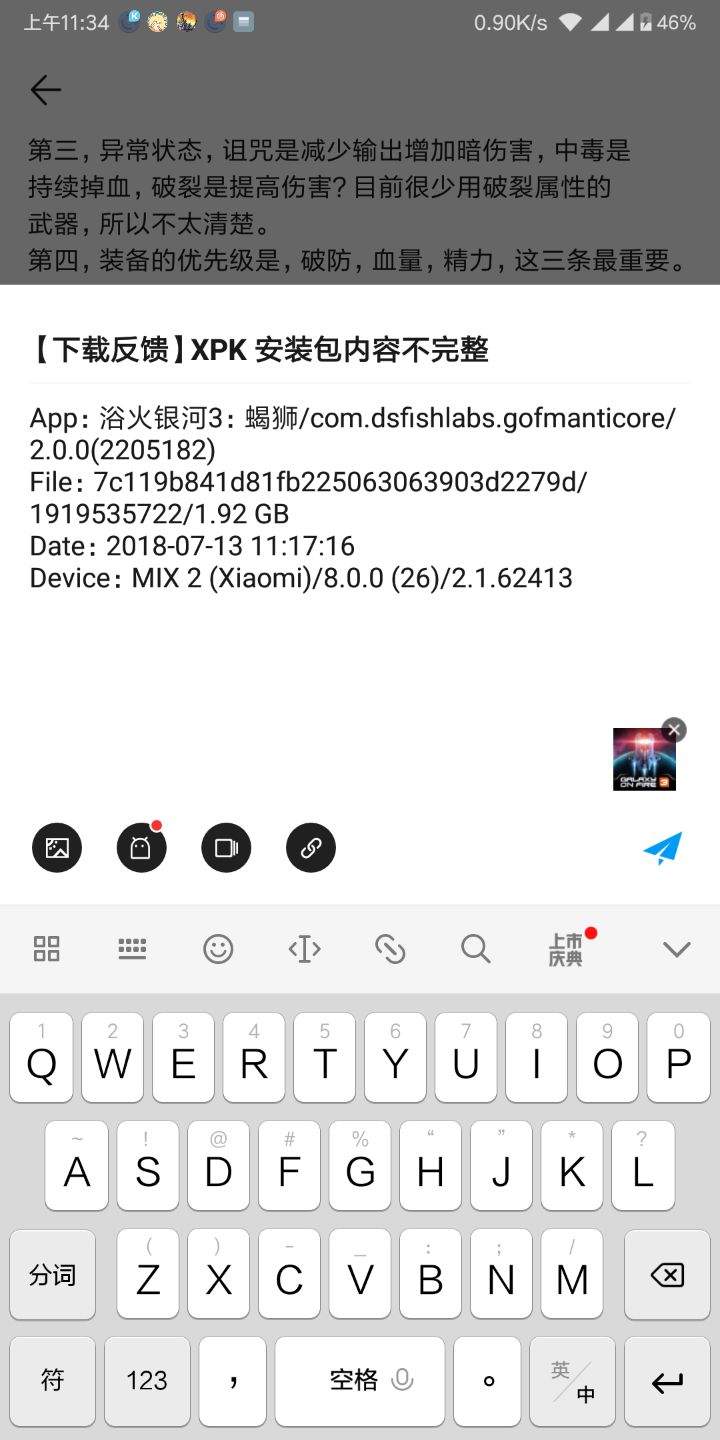Tap the feedback title input field
The height and width of the screenshot is (1440, 720).
tap(359, 349)
